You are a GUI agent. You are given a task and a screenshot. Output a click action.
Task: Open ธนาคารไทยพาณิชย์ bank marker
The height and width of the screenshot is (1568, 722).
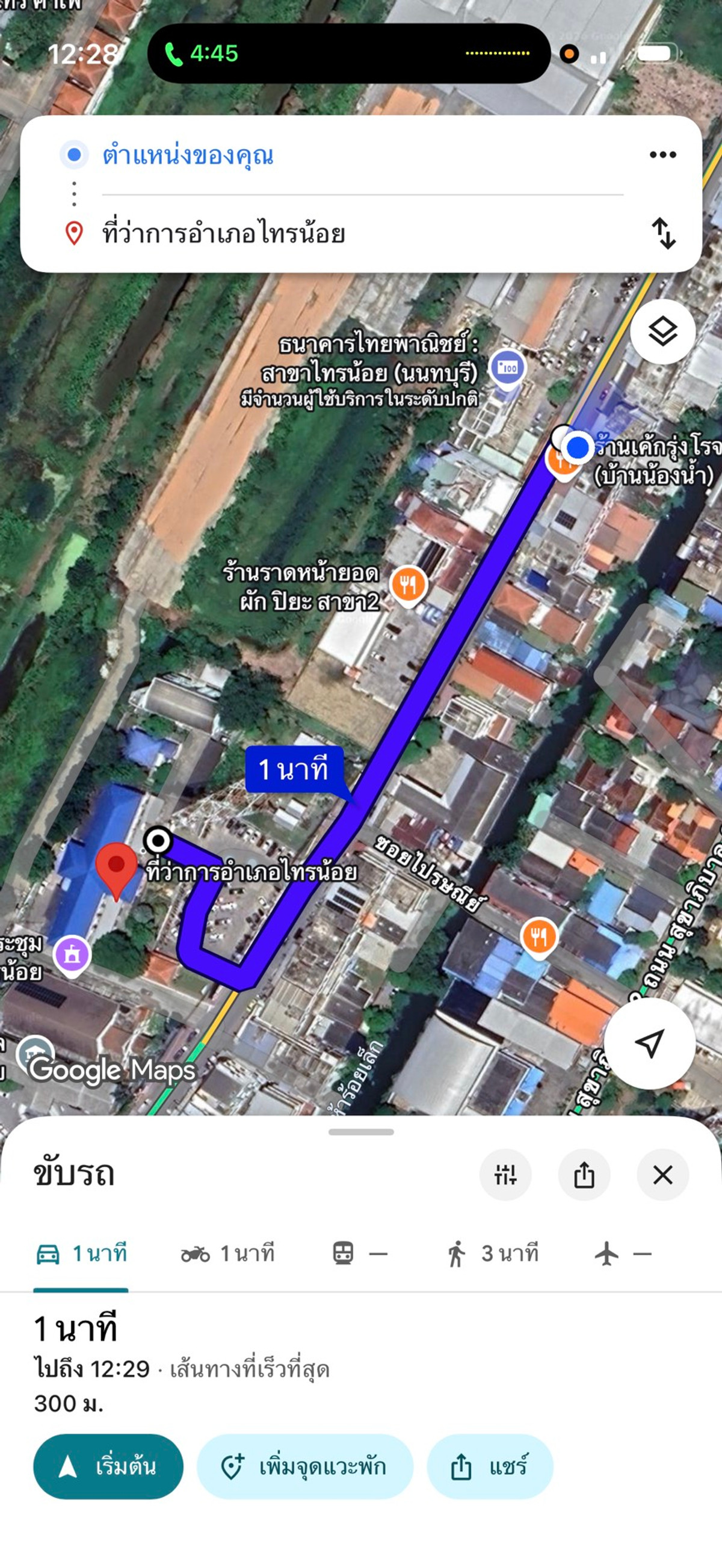[x=507, y=367]
